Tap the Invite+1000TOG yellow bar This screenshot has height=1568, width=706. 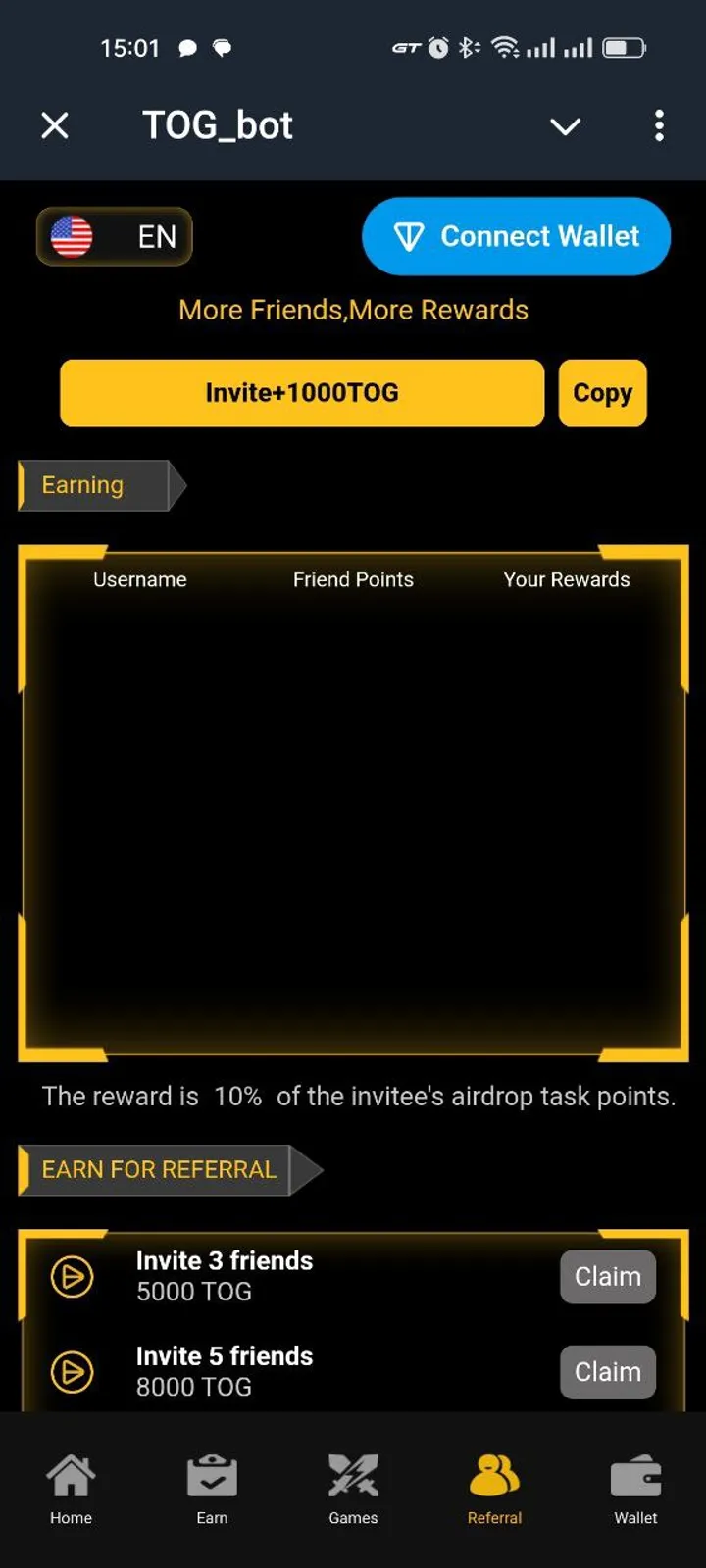[x=301, y=393]
